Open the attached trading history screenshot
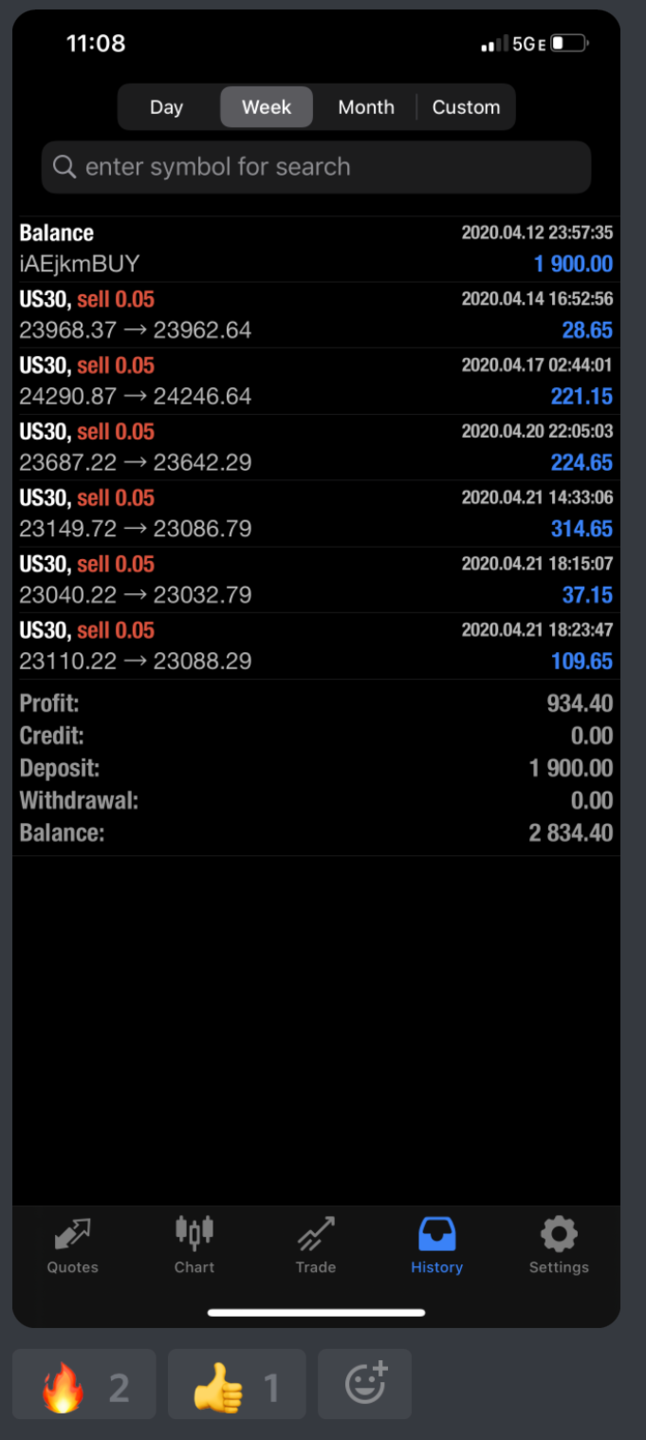Viewport: 646px width, 1440px height. click(x=316, y=668)
